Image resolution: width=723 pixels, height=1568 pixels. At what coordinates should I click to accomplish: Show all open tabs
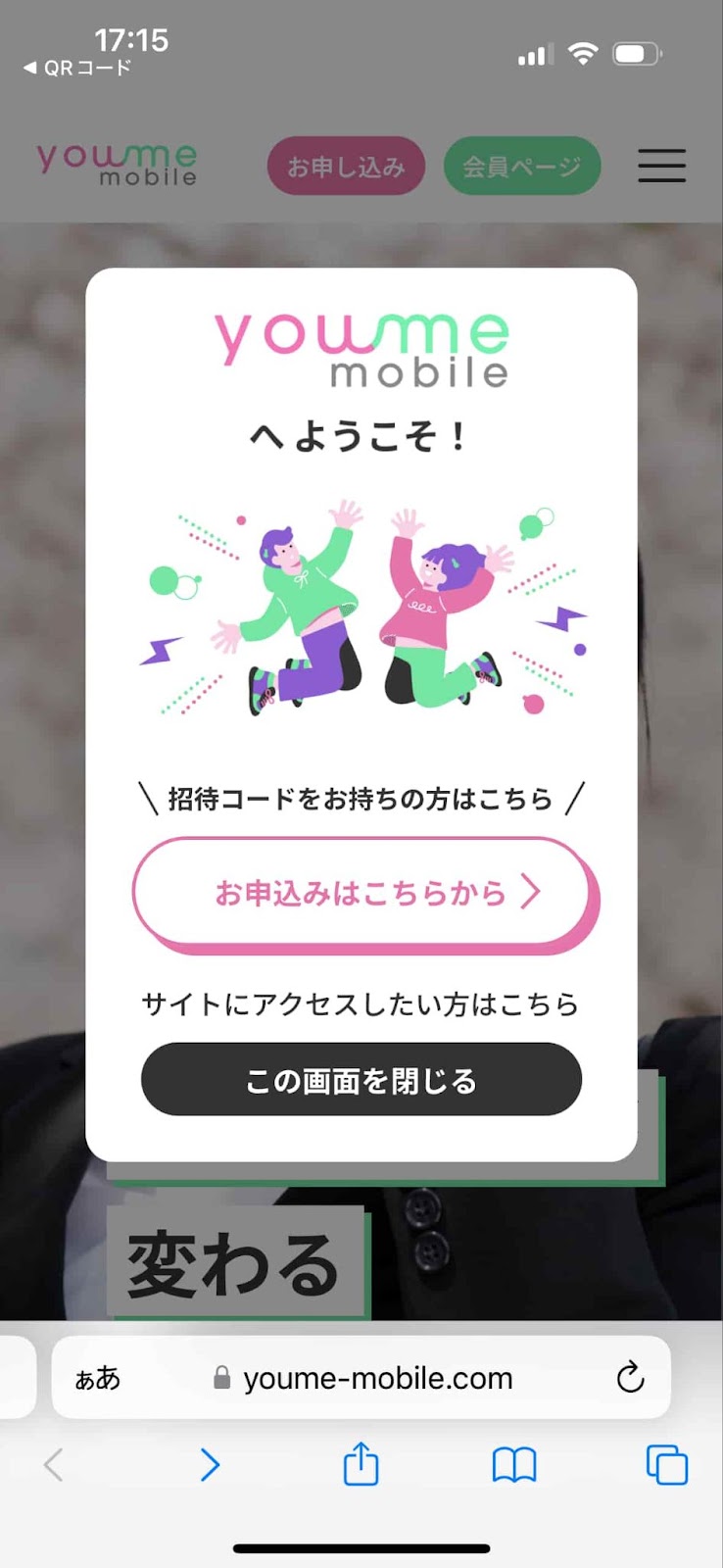tap(666, 1465)
